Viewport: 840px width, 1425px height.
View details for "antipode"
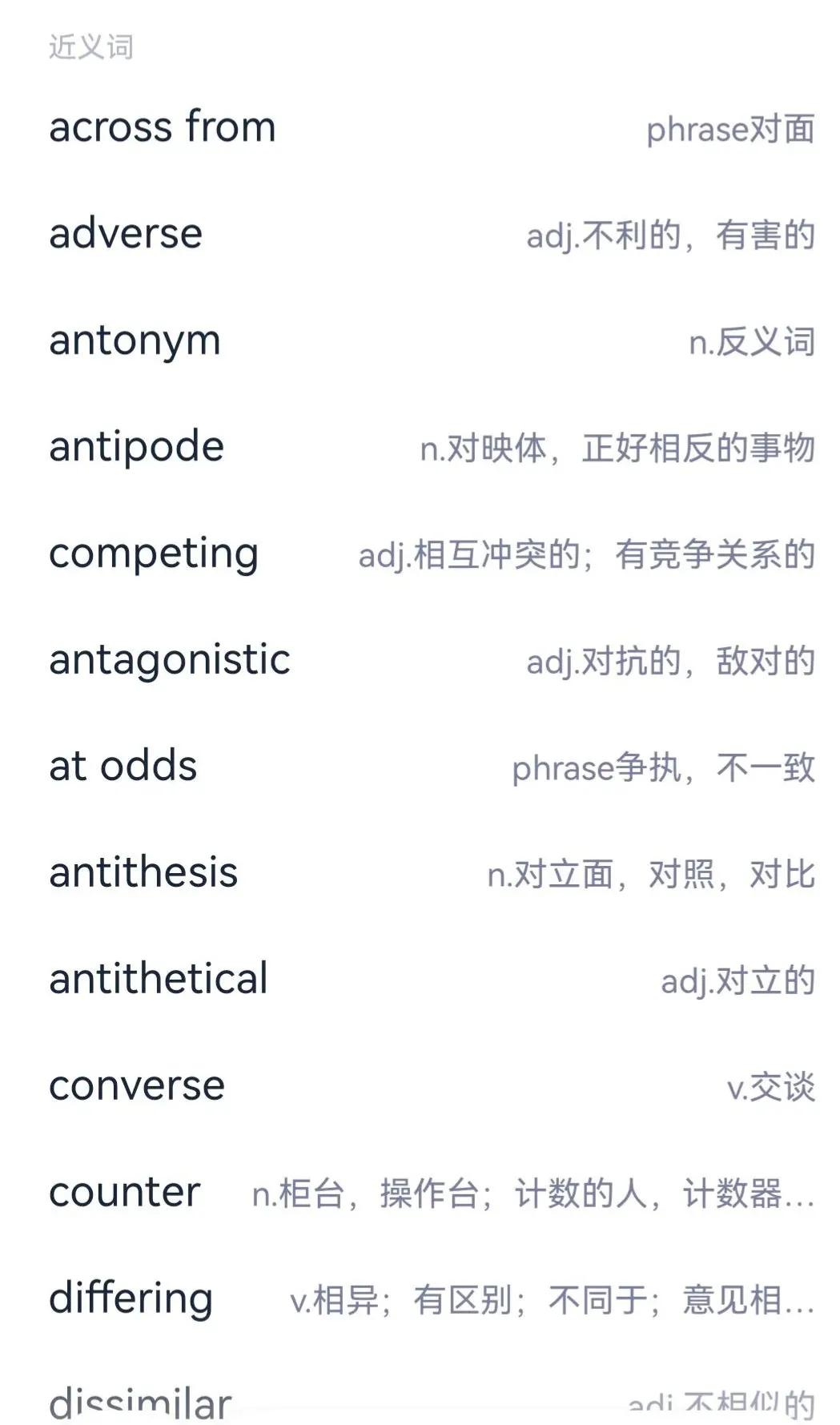pos(136,445)
